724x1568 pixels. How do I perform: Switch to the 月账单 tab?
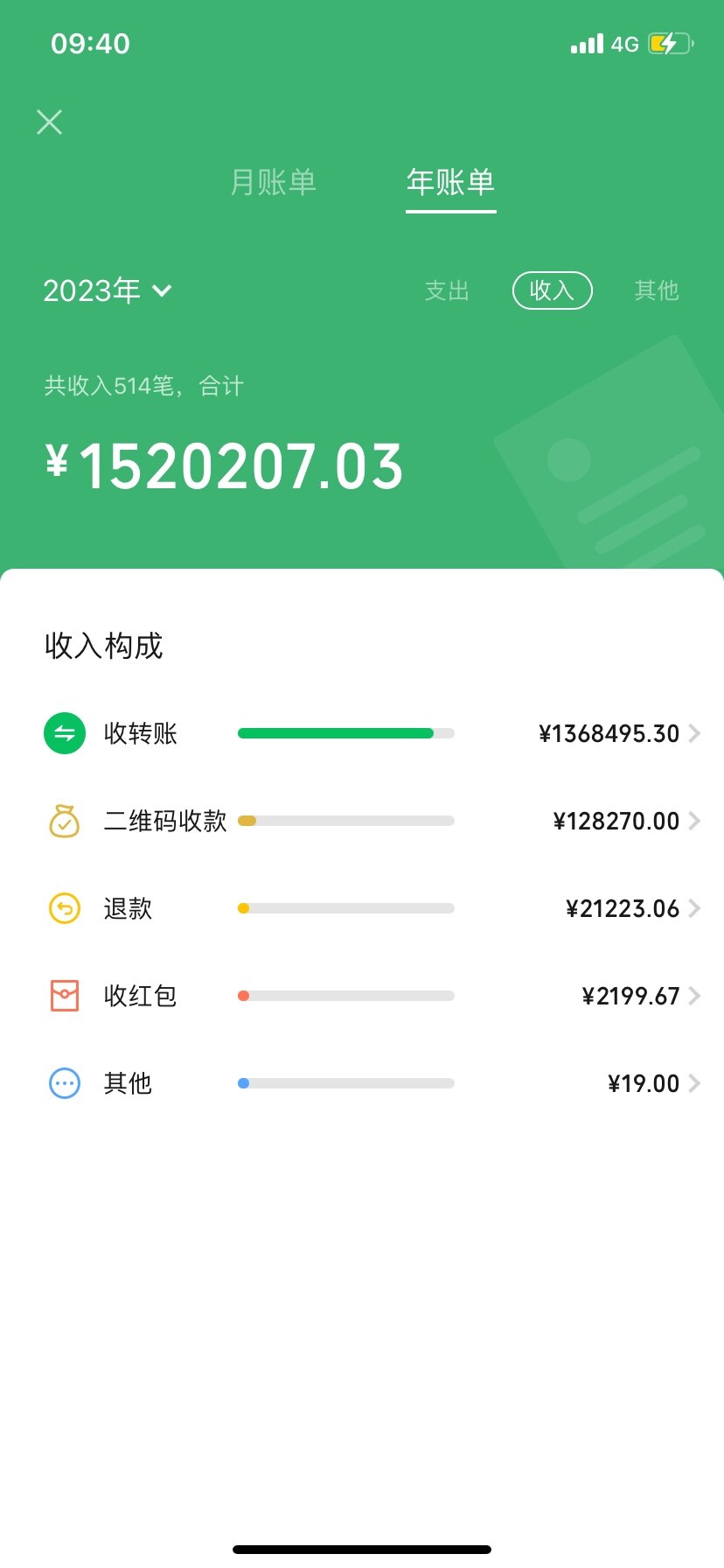point(273,182)
